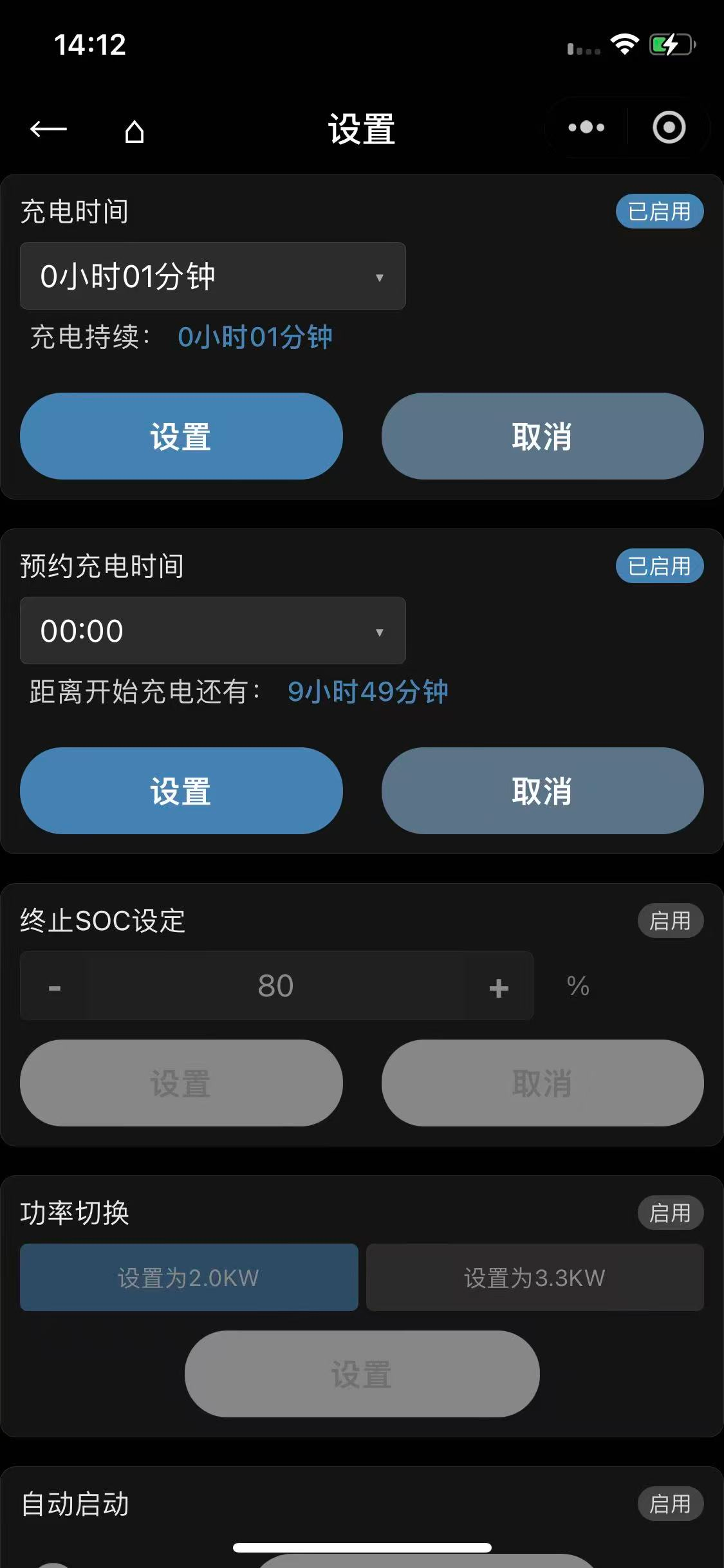This screenshot has height=1568, width=724.
Task: Go back using the arrow icon
Action: coord(48,129)
